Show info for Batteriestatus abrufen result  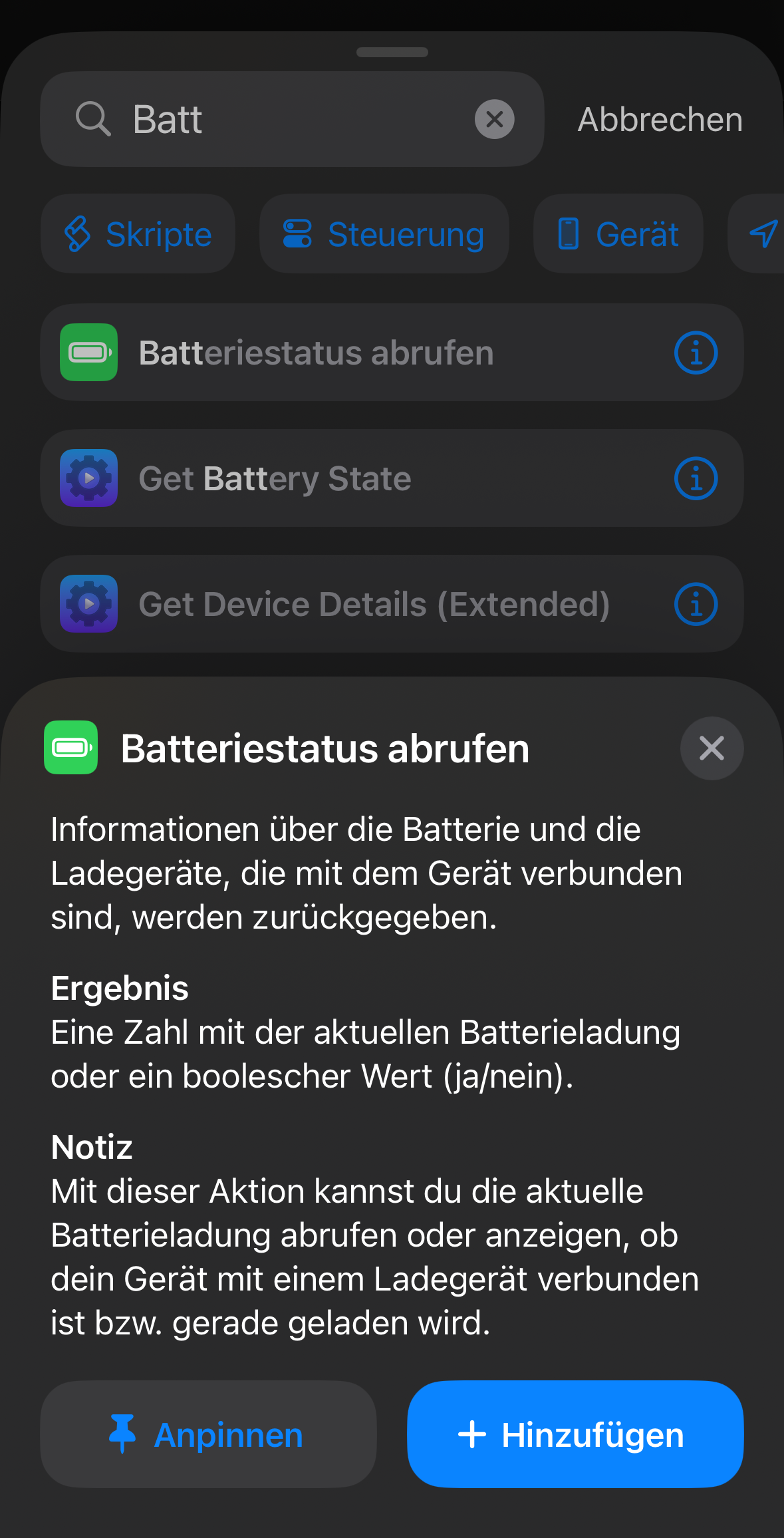696,353
